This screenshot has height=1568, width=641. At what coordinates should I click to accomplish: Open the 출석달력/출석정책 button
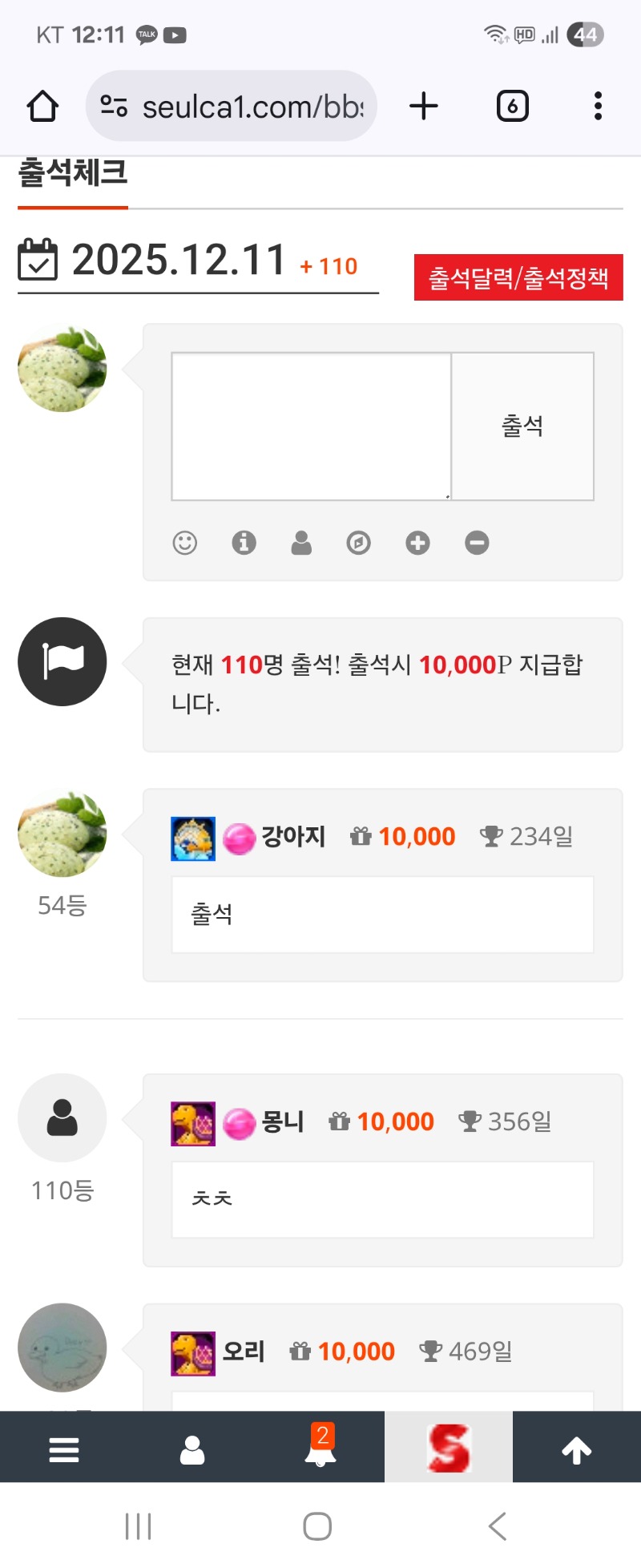click(518, 277)
